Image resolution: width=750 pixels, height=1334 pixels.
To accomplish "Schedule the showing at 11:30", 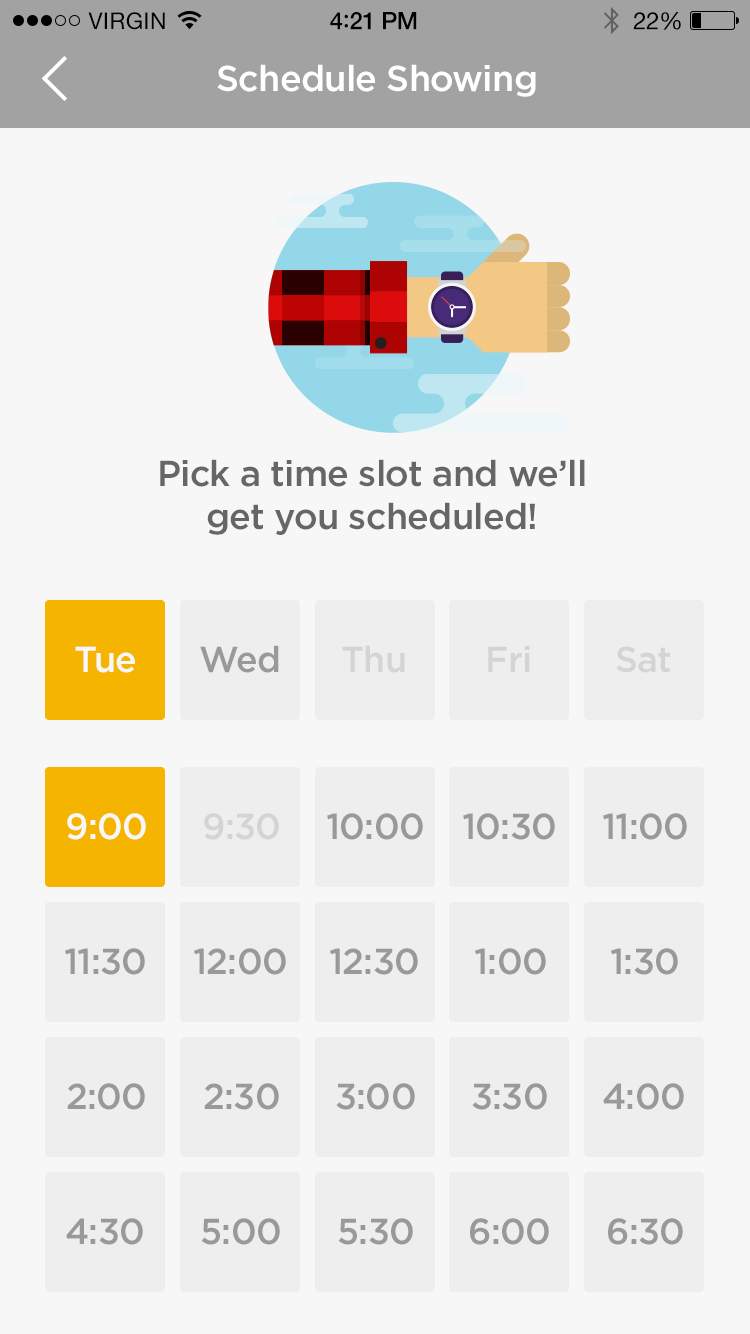I will click(105, 962).
